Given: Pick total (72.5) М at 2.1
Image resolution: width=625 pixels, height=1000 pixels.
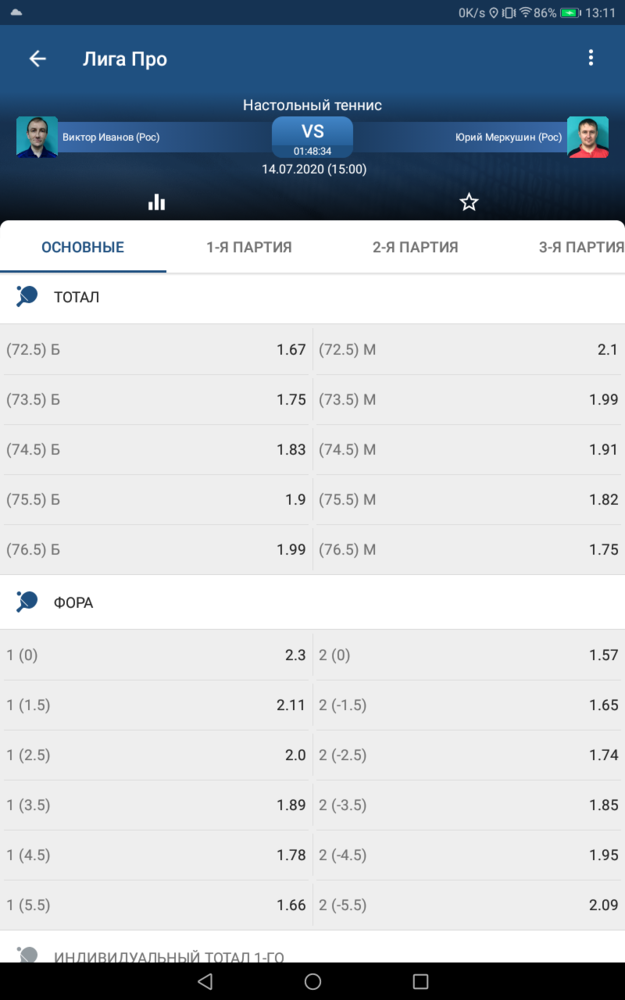Looking at the screenshot, I should pyautogui.click(x=469, y=349).
